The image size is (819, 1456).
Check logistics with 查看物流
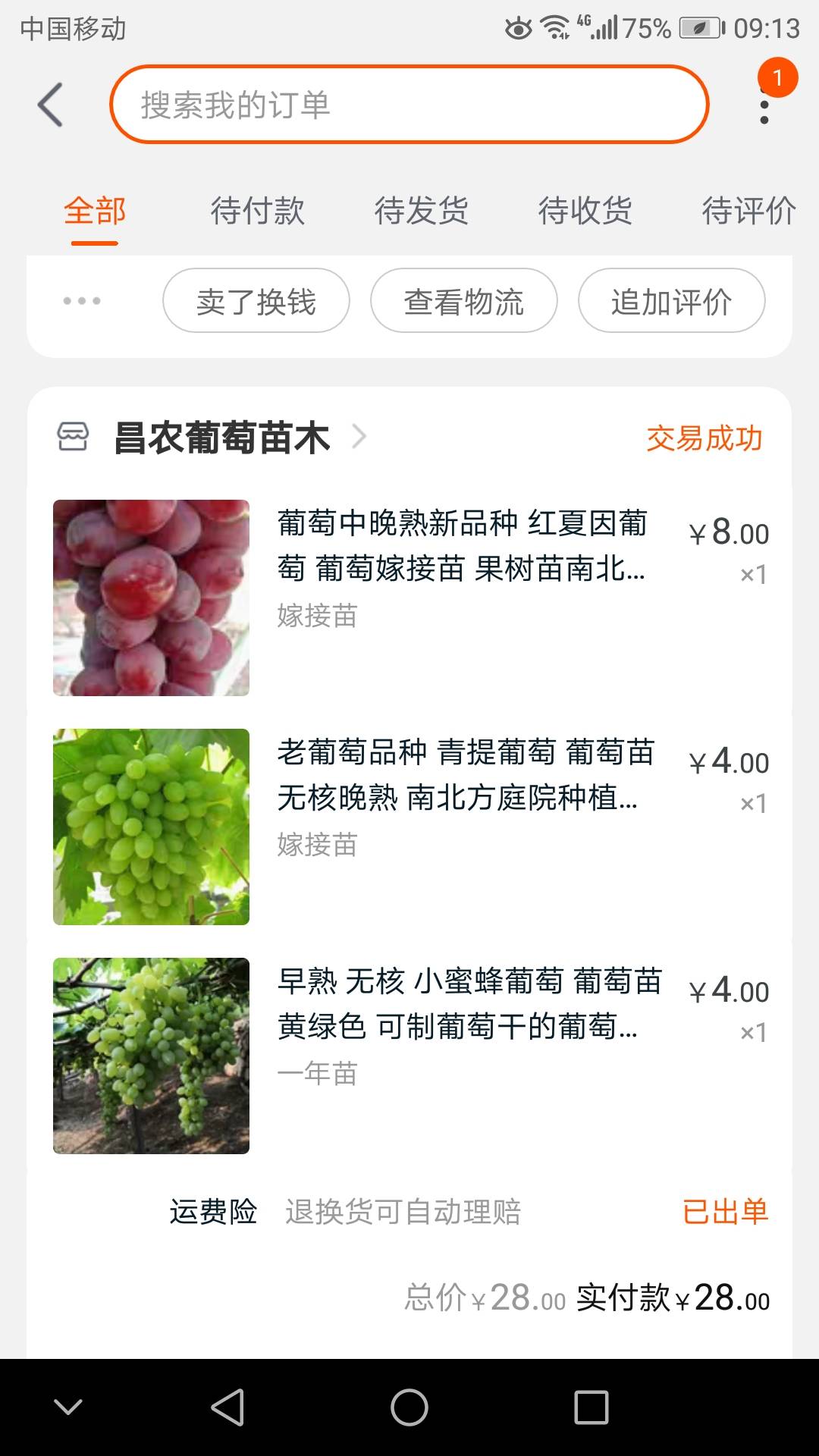pos(464,301)
